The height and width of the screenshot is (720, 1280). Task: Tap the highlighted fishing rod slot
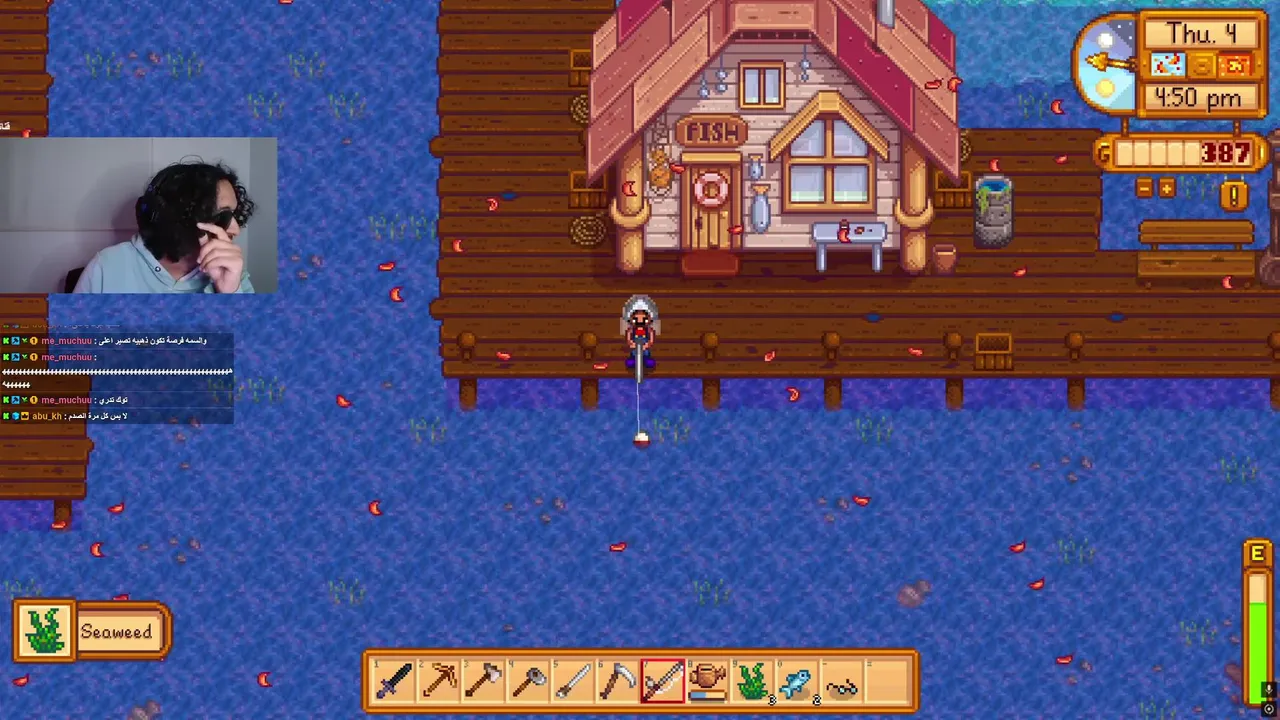[662, 683]
